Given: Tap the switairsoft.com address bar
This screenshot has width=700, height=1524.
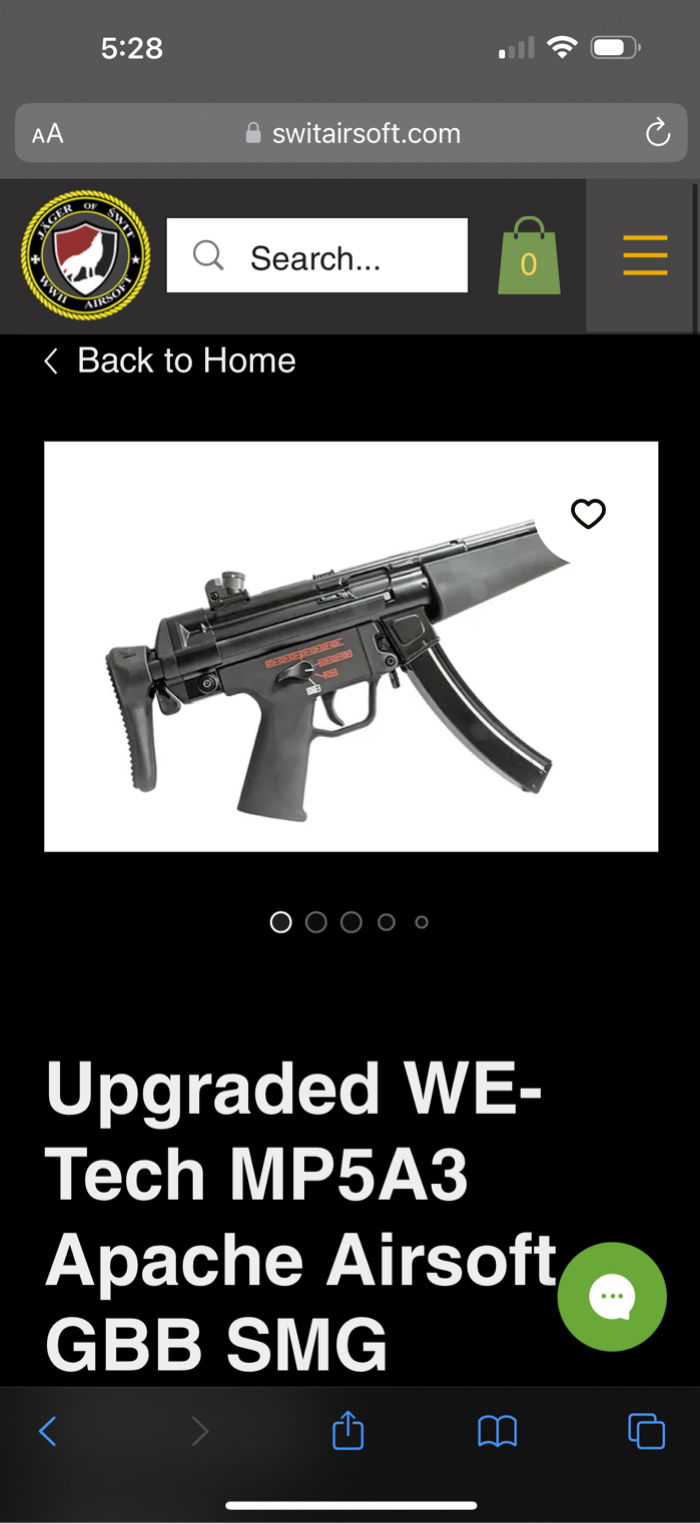Looking at the screenshot, I should tap(352, 133).
